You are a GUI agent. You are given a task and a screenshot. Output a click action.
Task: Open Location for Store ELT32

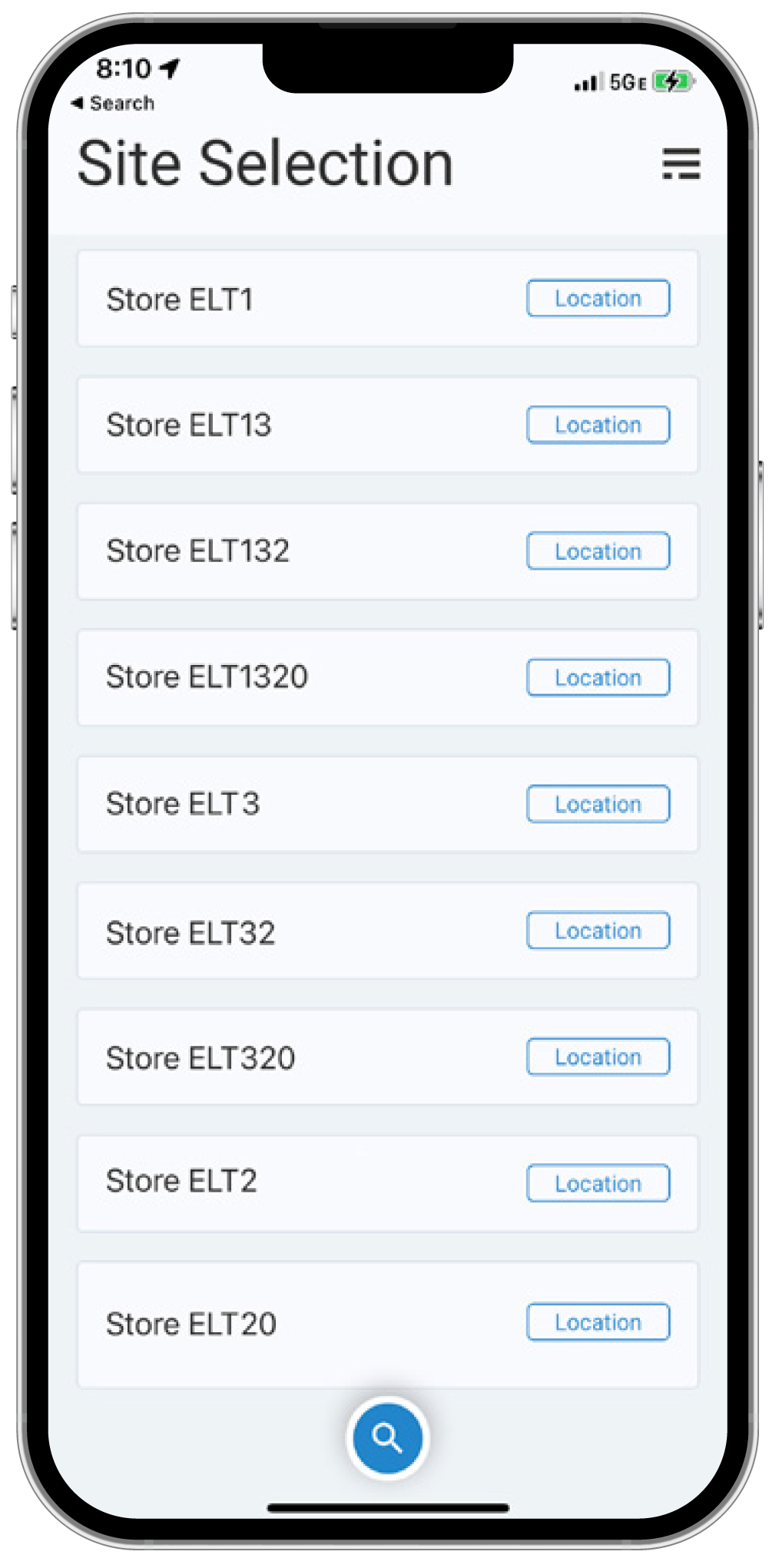pyautogui.click(x=598, y=930)
